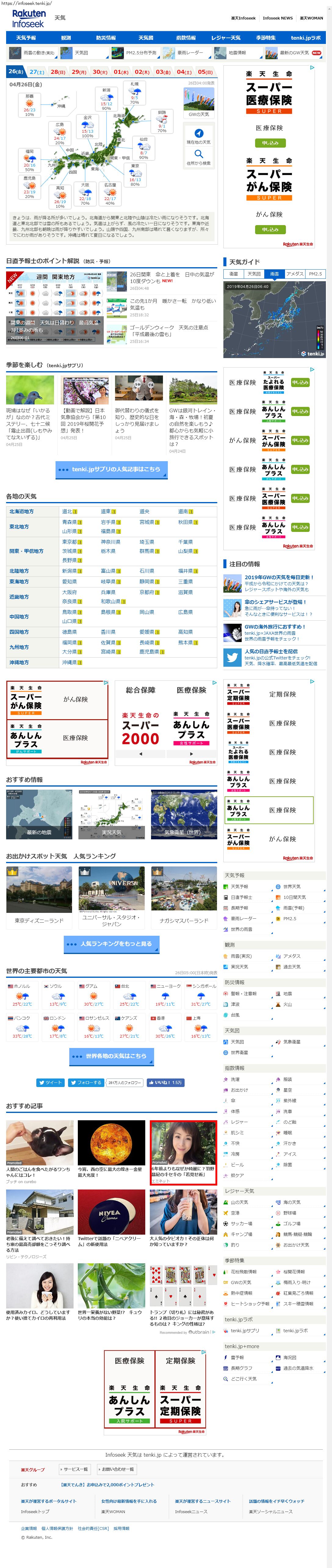Open the 天気図 tab in the navigation bar
332x1568 pixels.
(146, 38)
